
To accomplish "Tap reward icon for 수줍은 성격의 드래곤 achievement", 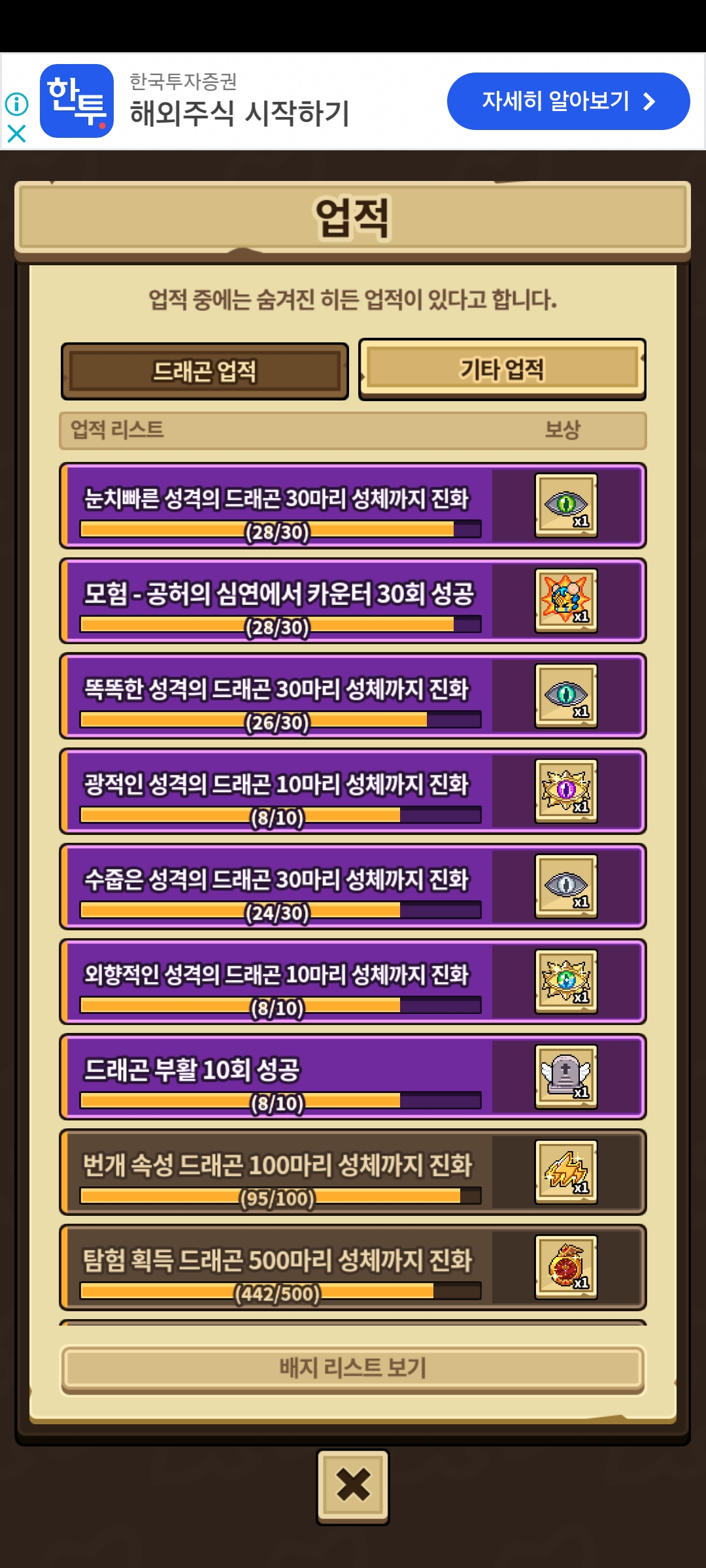I will pos(566,887).
